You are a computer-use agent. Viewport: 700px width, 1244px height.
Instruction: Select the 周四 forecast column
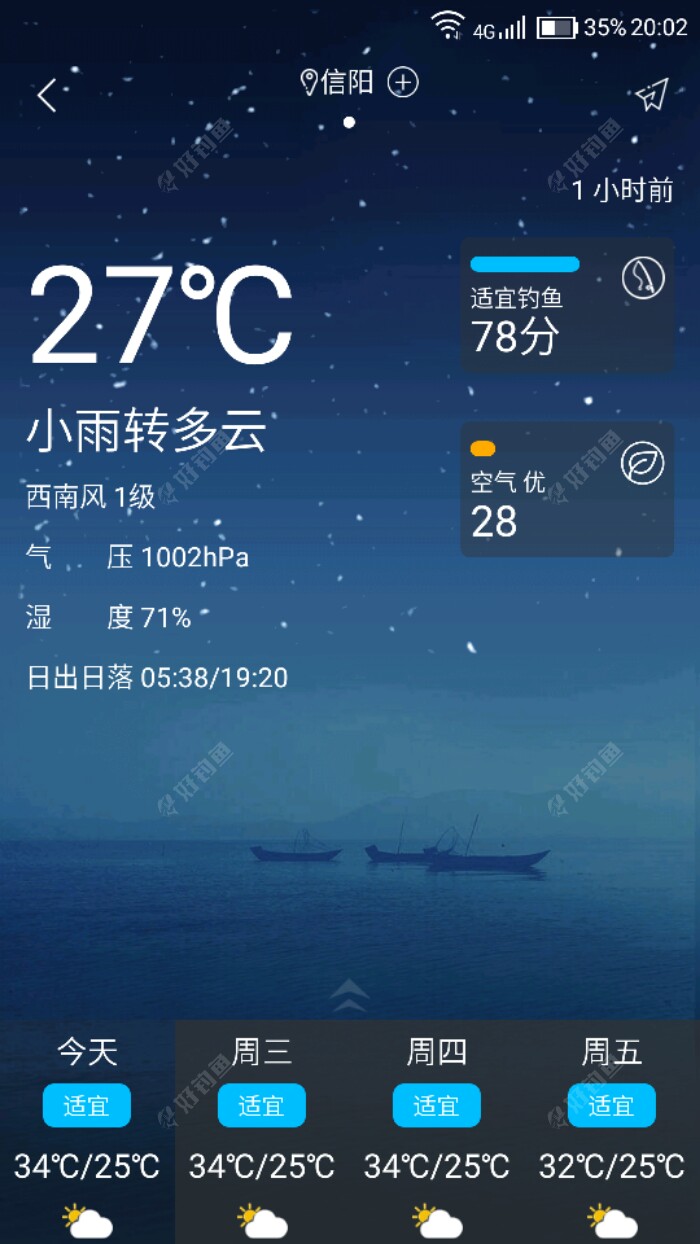tap(437, 1130)
